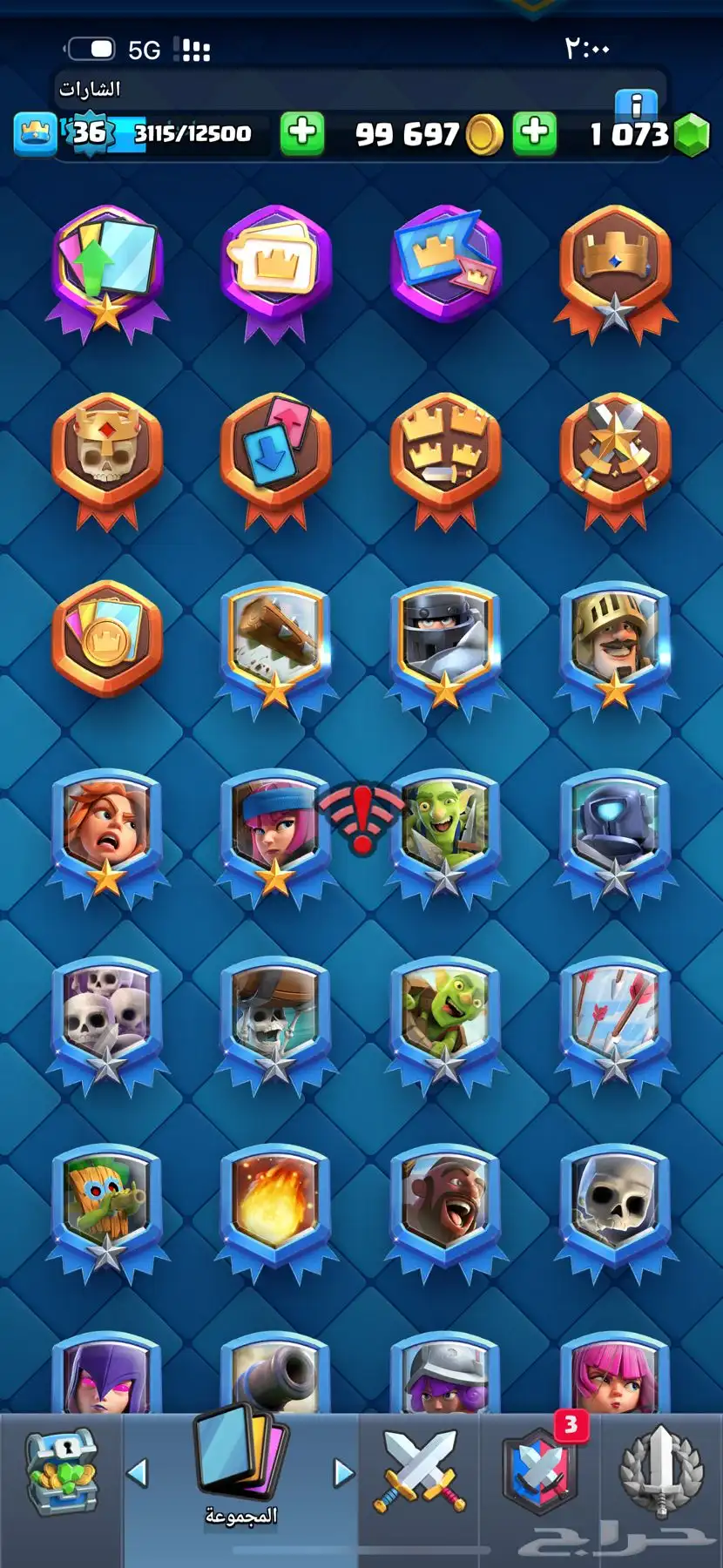Viewport: 723px width, 1568px height.
Task: Open the Valkyrie mastery badge
Action: [107, 832]
